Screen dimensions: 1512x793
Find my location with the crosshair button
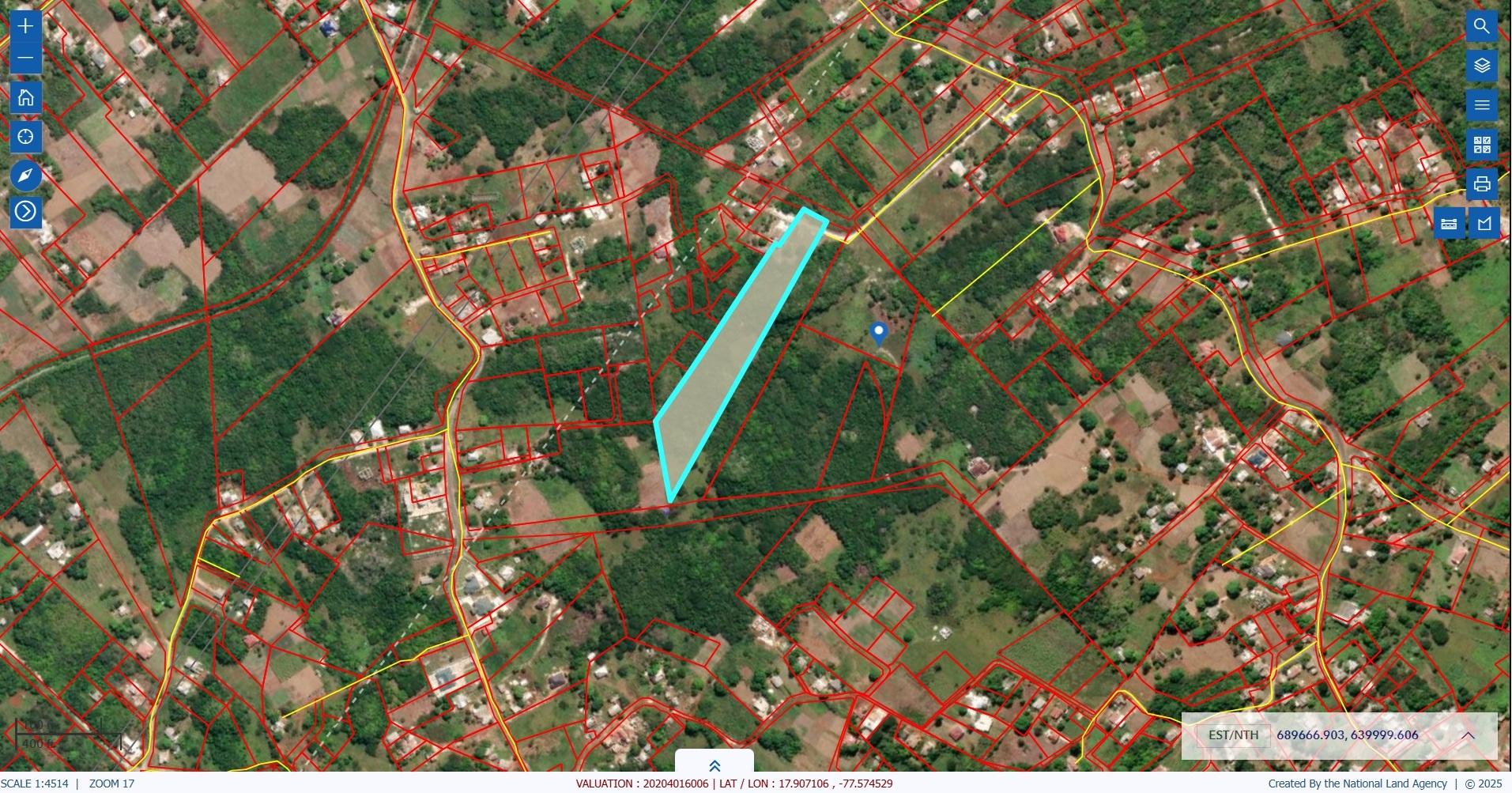[x=25, y=136]
